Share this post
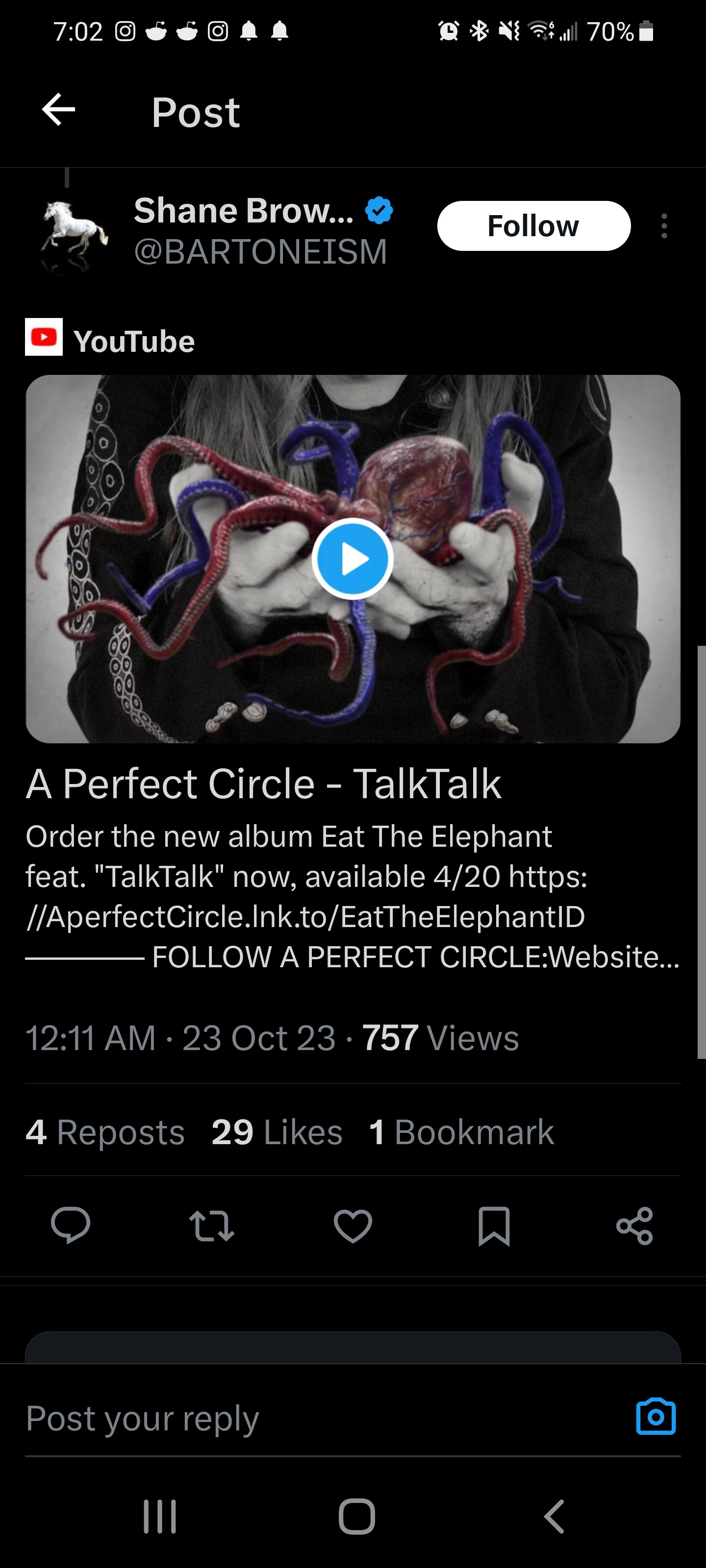This screenshot has width=706, height=1568. click(634, 1225)
